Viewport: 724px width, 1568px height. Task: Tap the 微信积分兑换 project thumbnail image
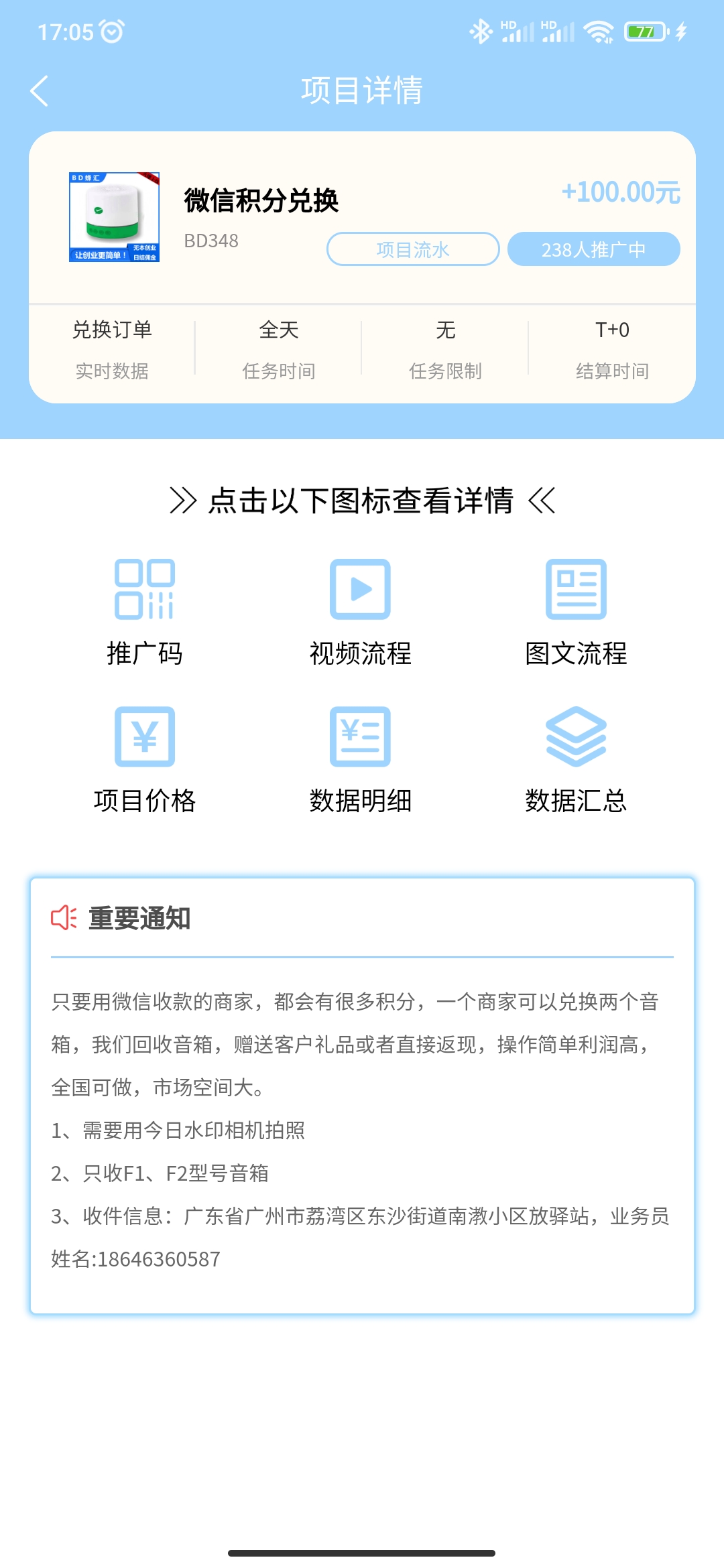115,217
